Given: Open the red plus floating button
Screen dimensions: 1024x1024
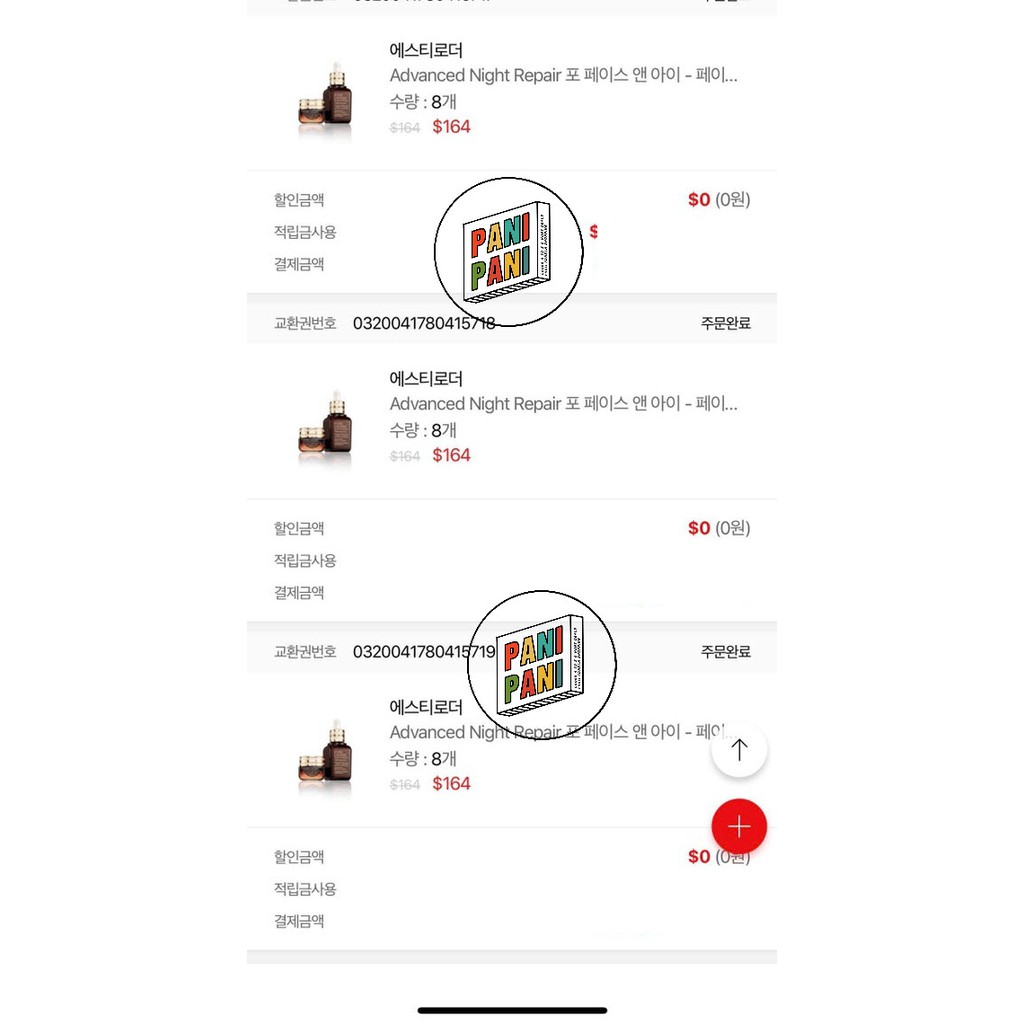Looking at the screenshot, I should [739, 826].
